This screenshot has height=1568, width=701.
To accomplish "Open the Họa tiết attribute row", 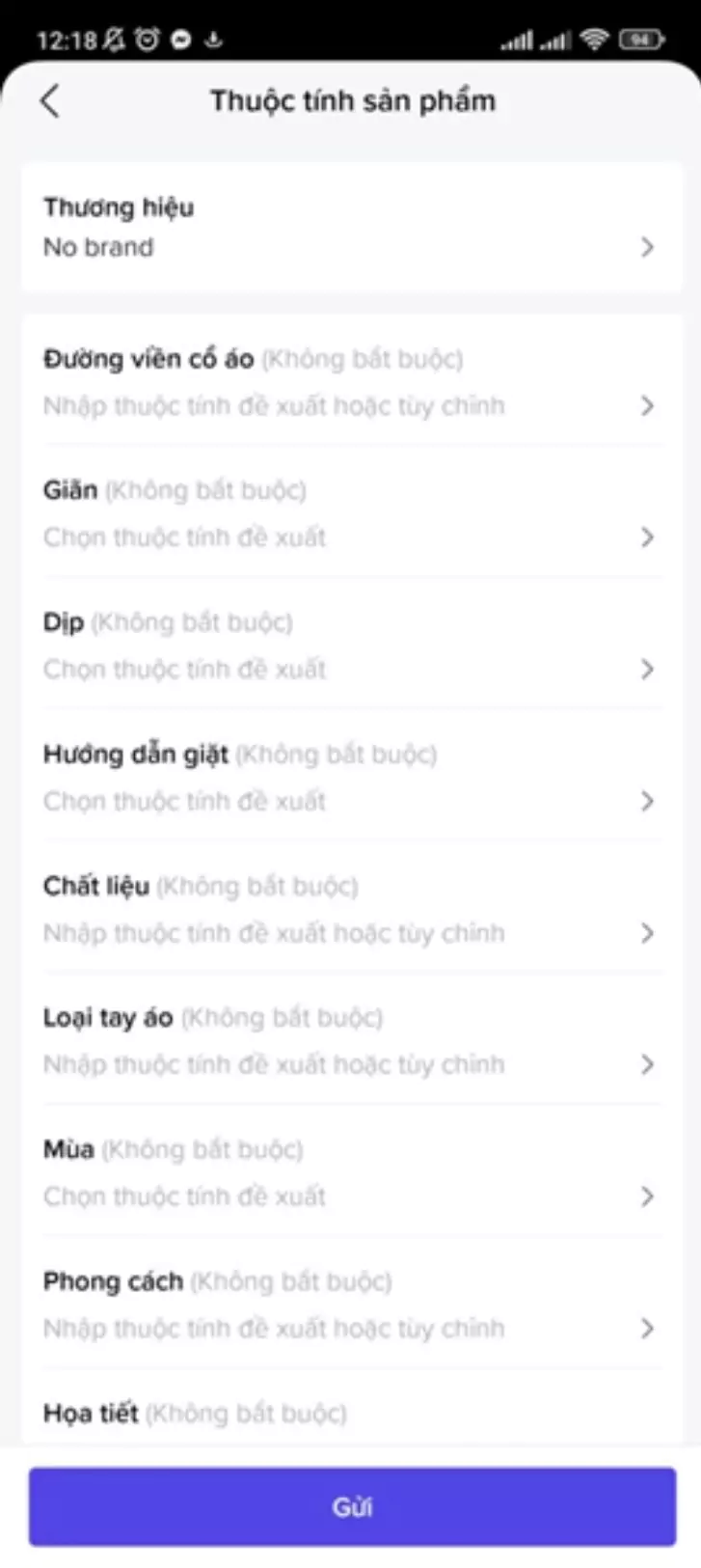I will click(350, 1415).
